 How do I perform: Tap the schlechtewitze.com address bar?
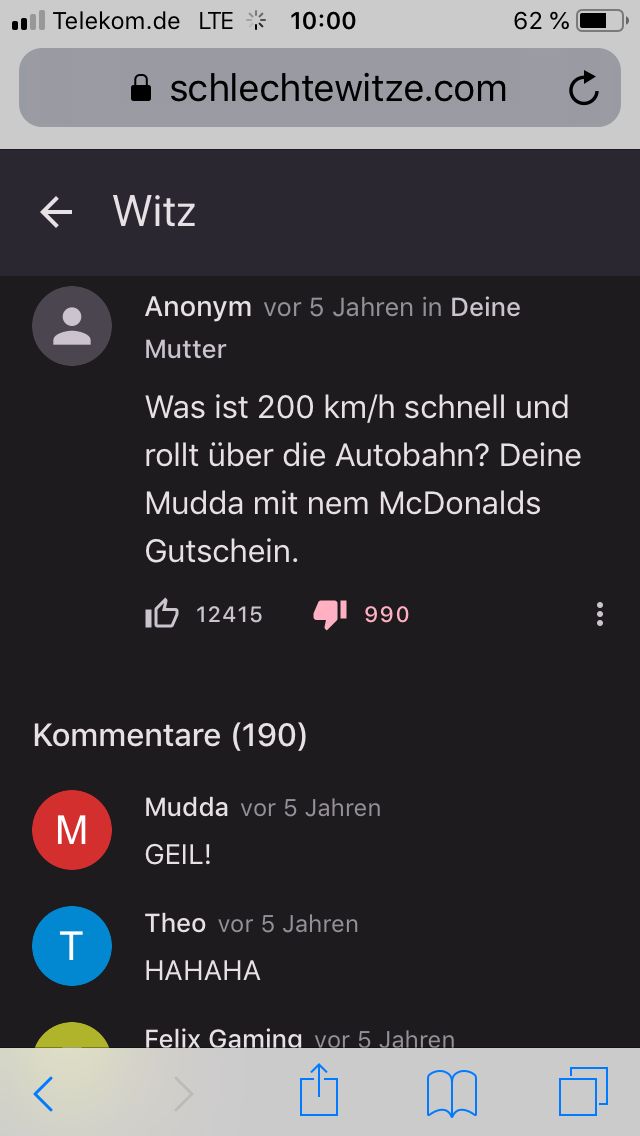(x=320, y=89)
